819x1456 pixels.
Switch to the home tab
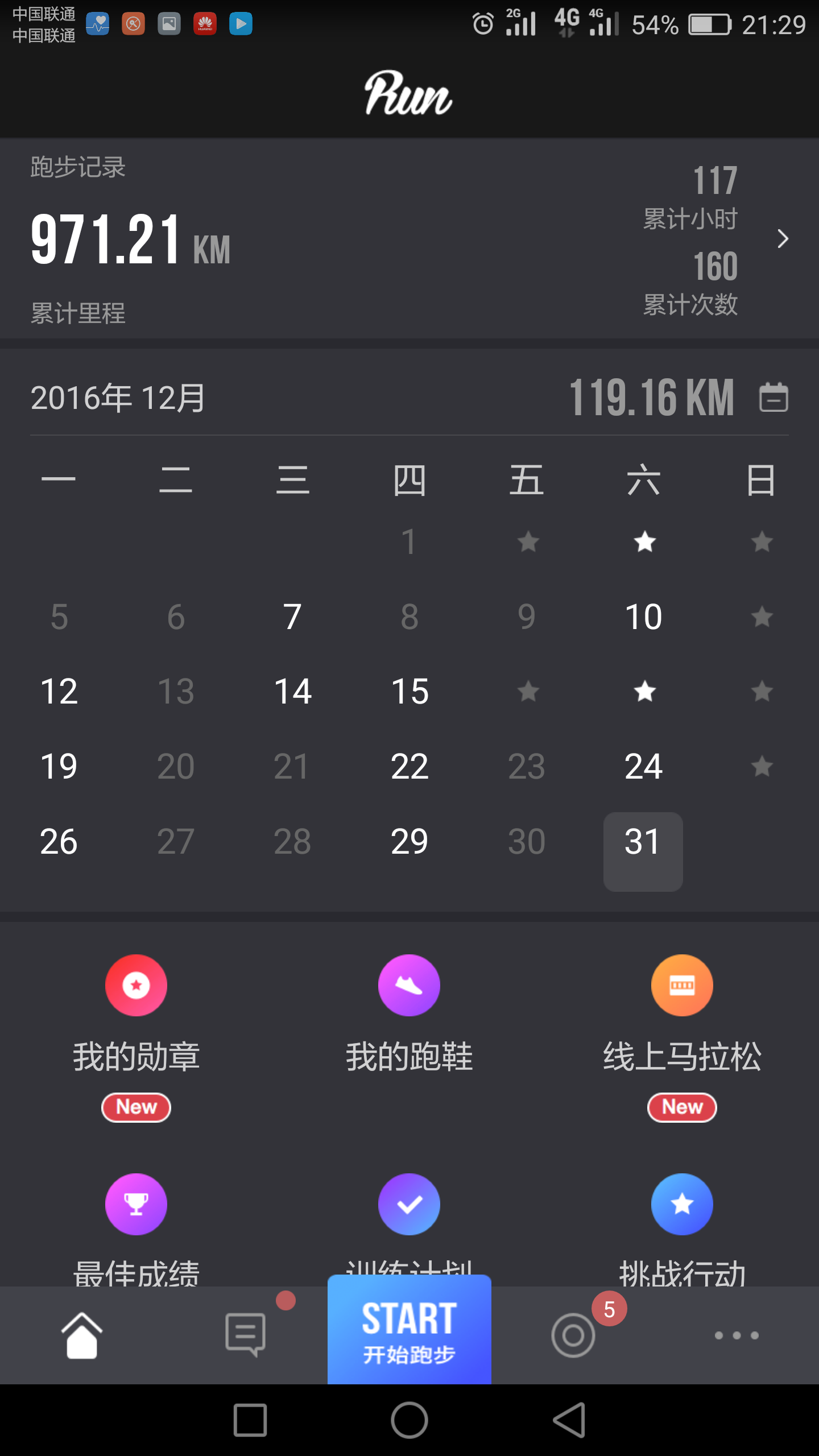pyautogui.click(x=82, y=1335)
